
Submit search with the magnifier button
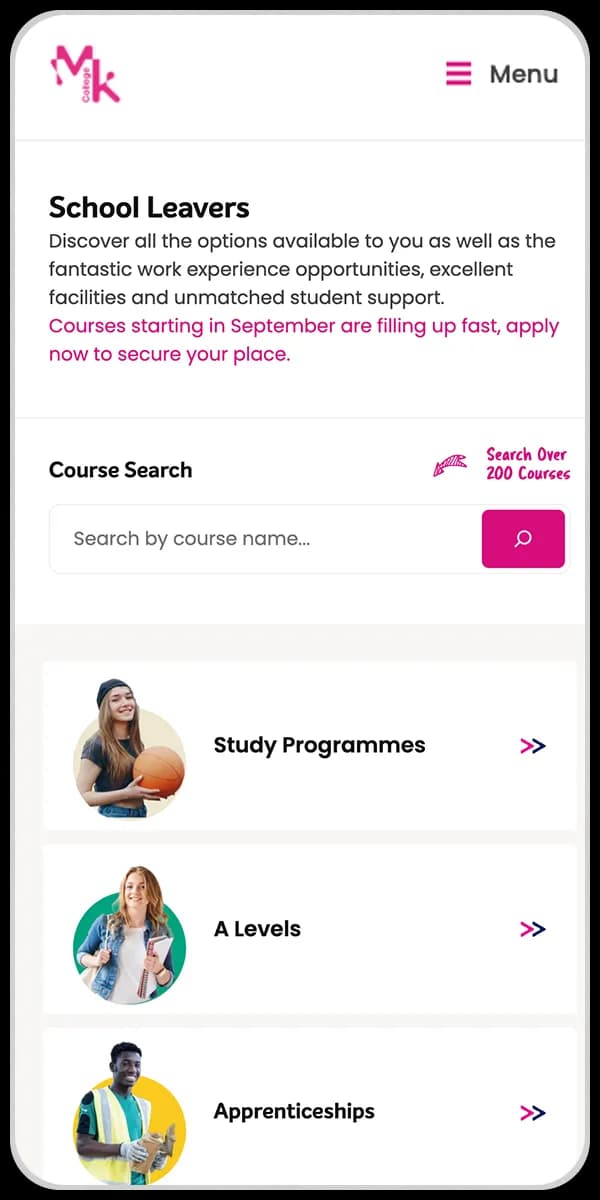(523, 539)
